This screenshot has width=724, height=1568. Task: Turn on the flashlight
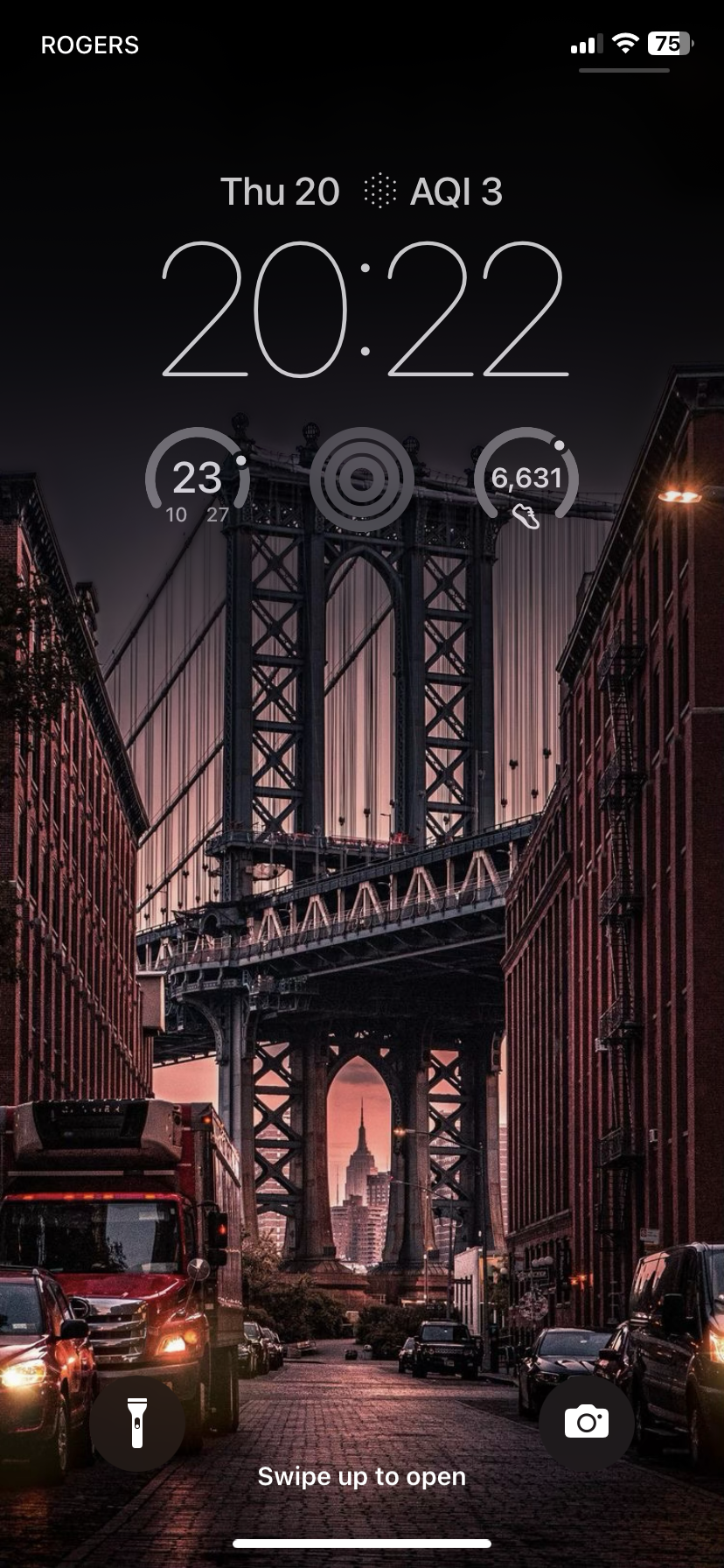137,1423
